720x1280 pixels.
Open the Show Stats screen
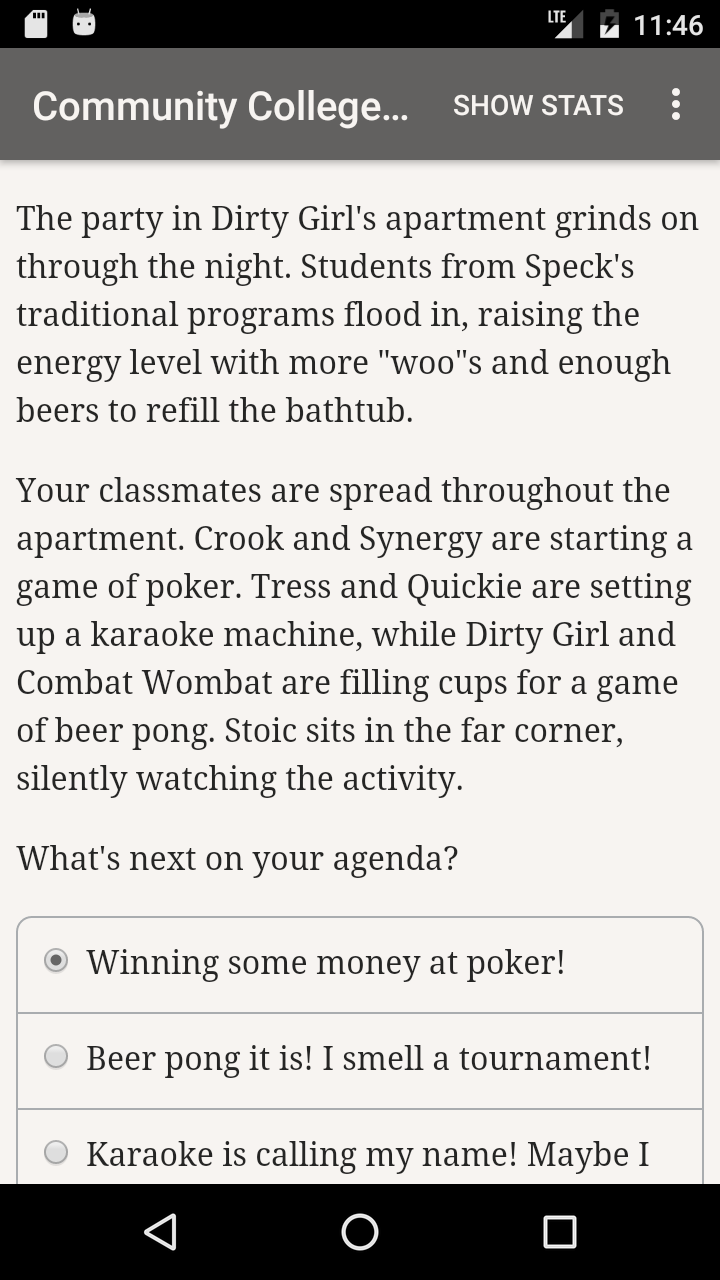click(538, 105)
